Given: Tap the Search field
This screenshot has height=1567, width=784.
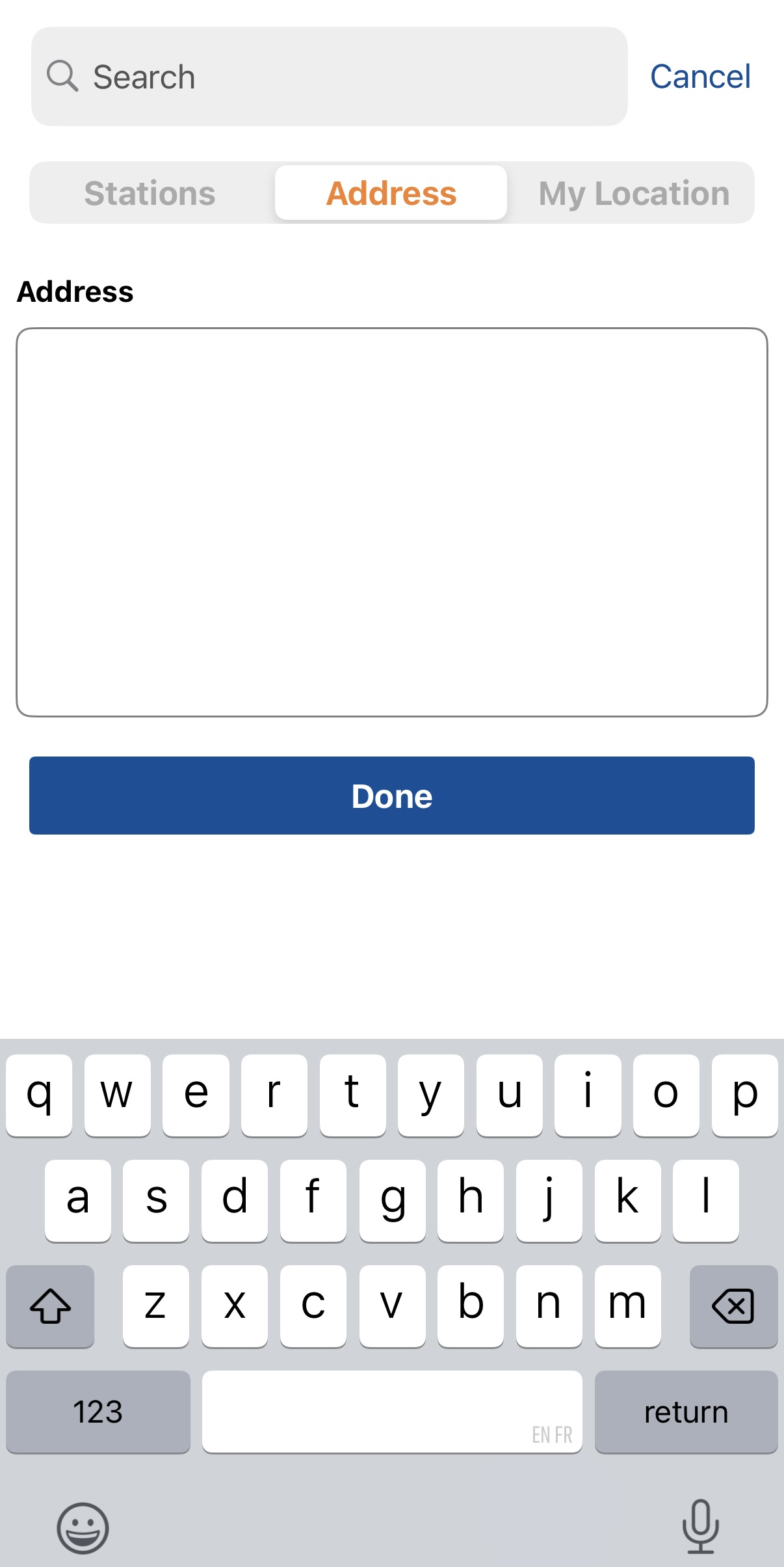Looking at the screenshot, I should [329, 77].
